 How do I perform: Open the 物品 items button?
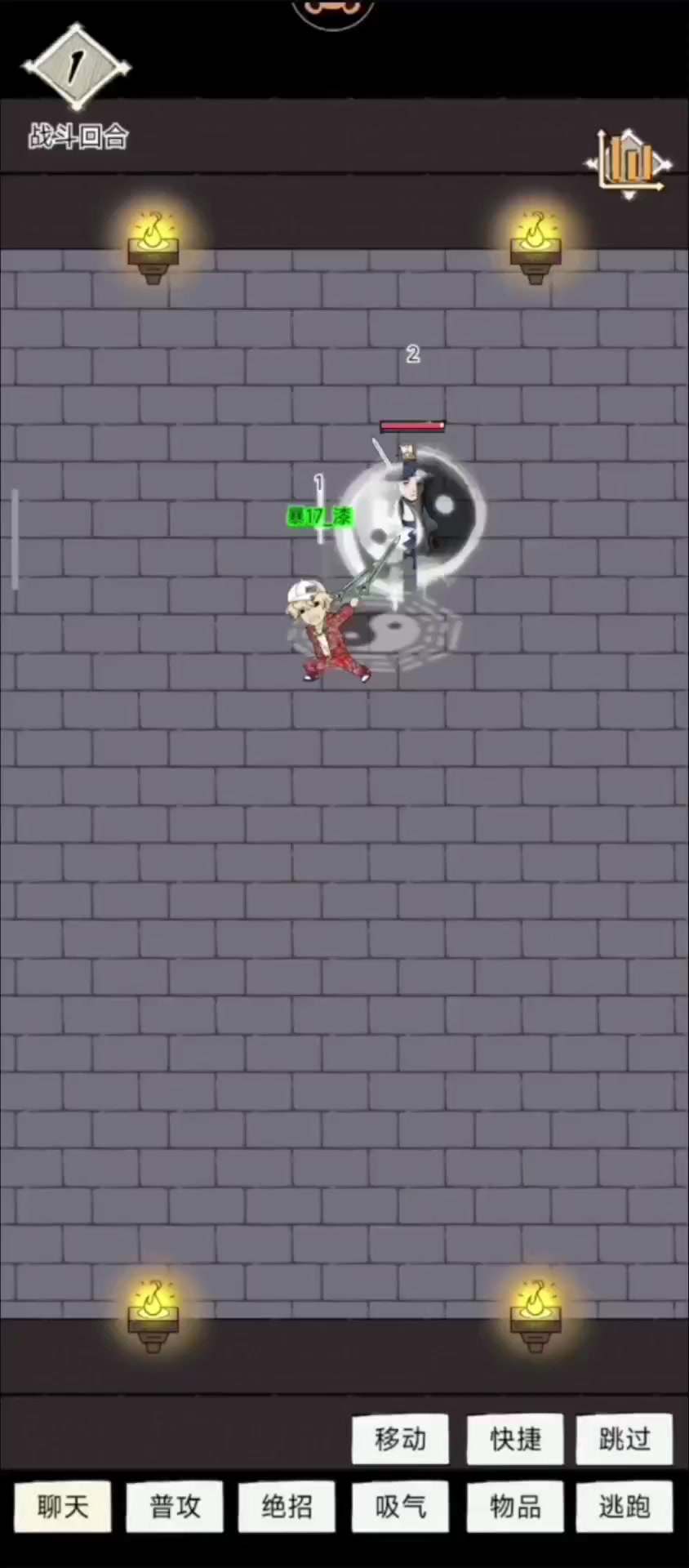515,1506
